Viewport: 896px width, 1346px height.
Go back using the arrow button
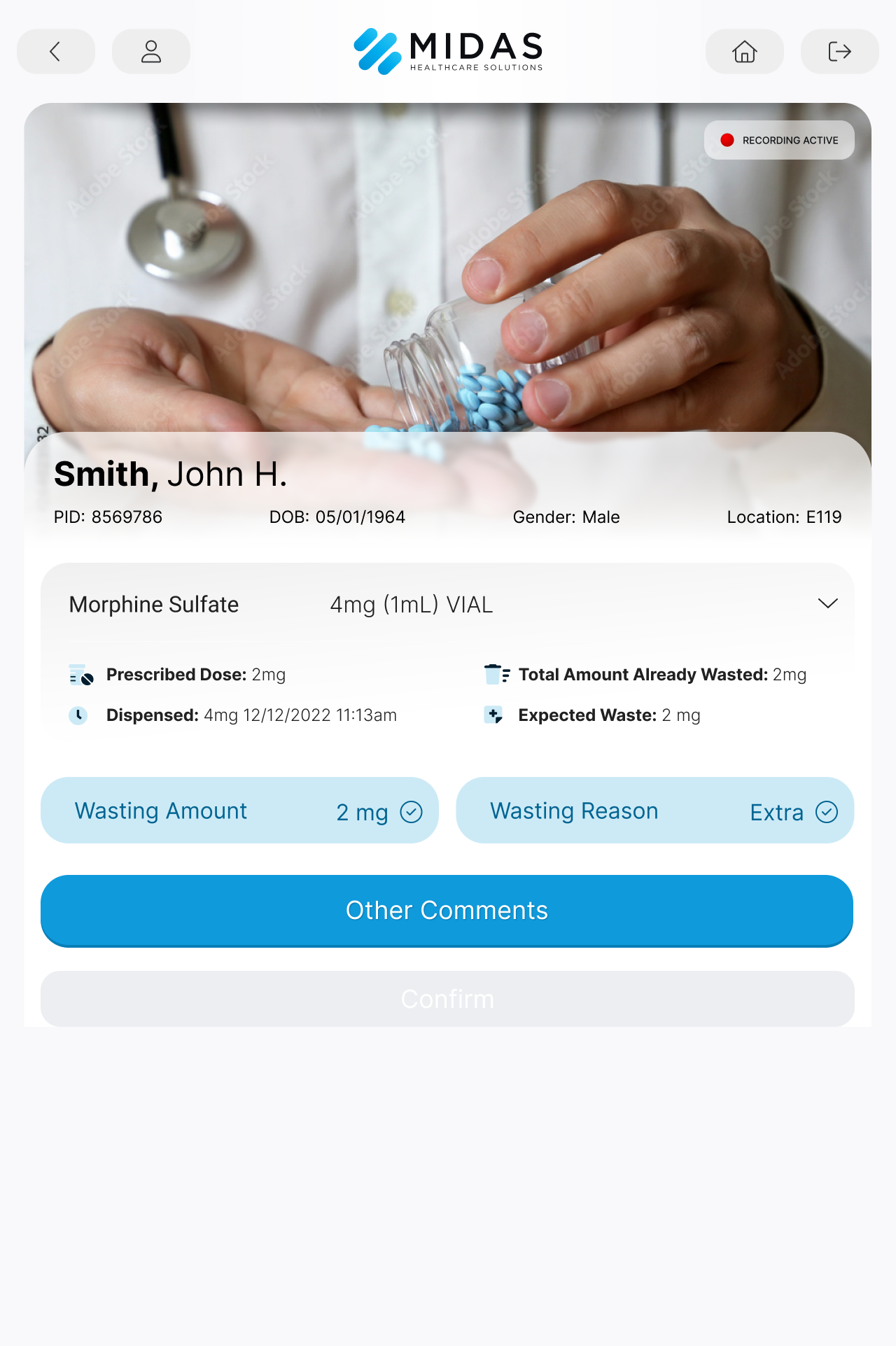(55, 52)
